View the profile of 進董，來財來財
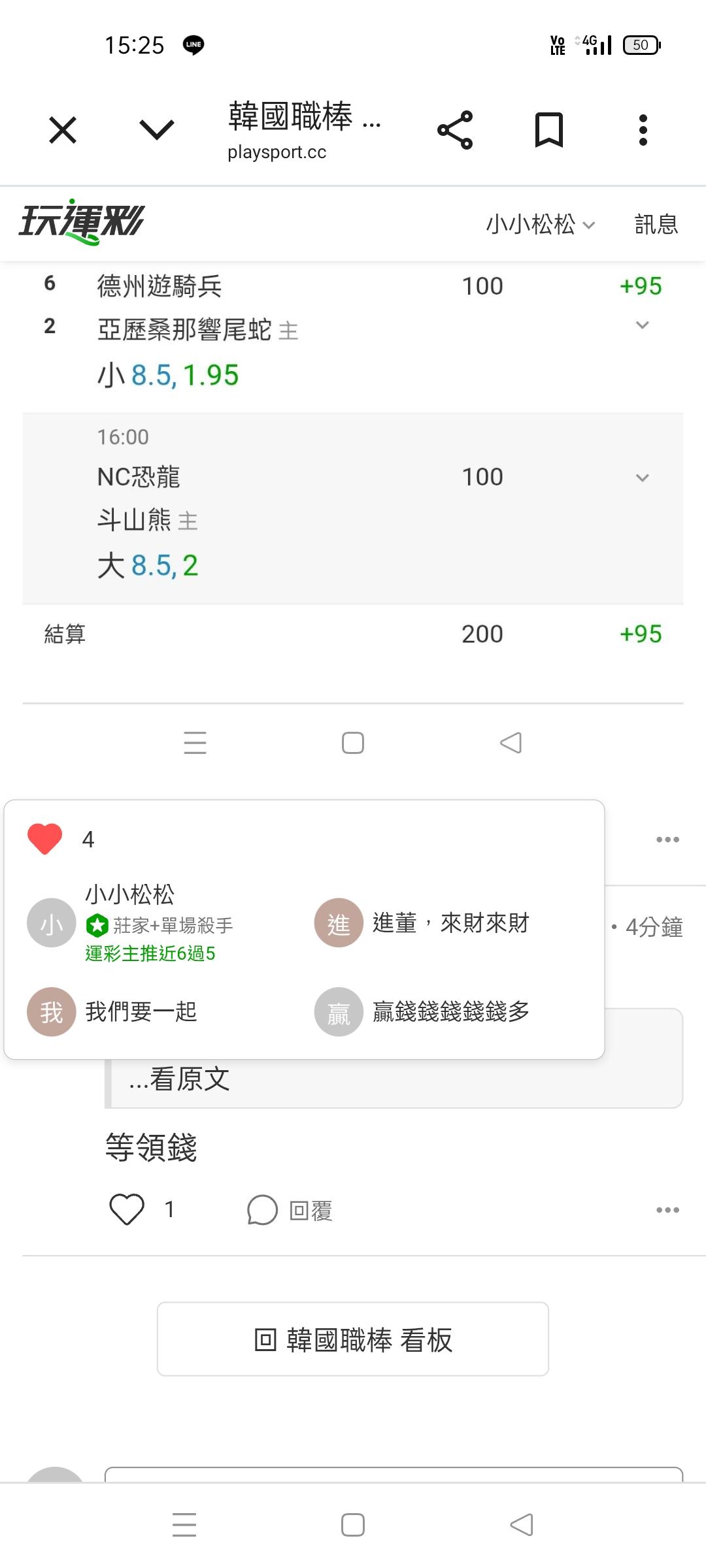The image size is (706, 1568). (422, 923)
